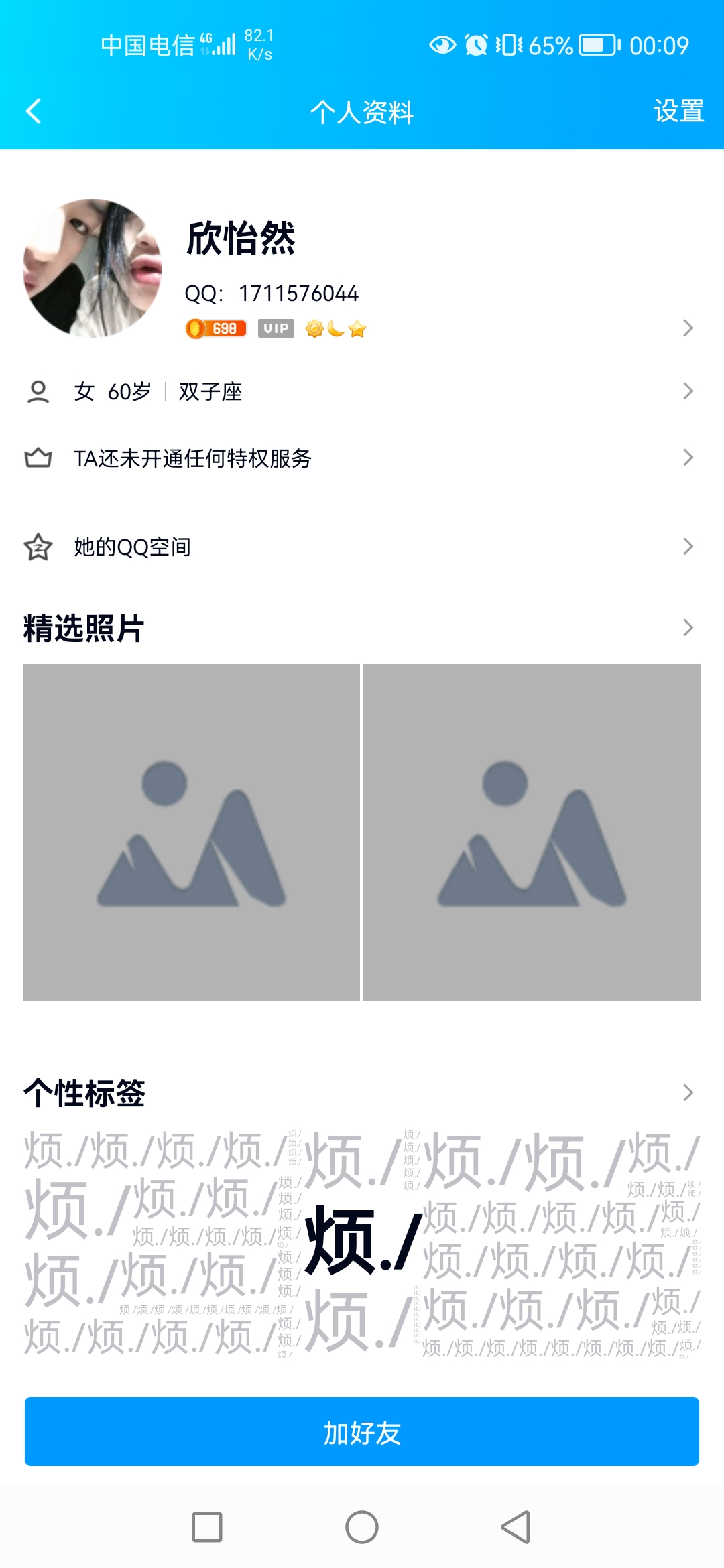Open TA还未开通任何特权服务 row
This screenshot has width=724, height=1568.
tap(362, 458)
